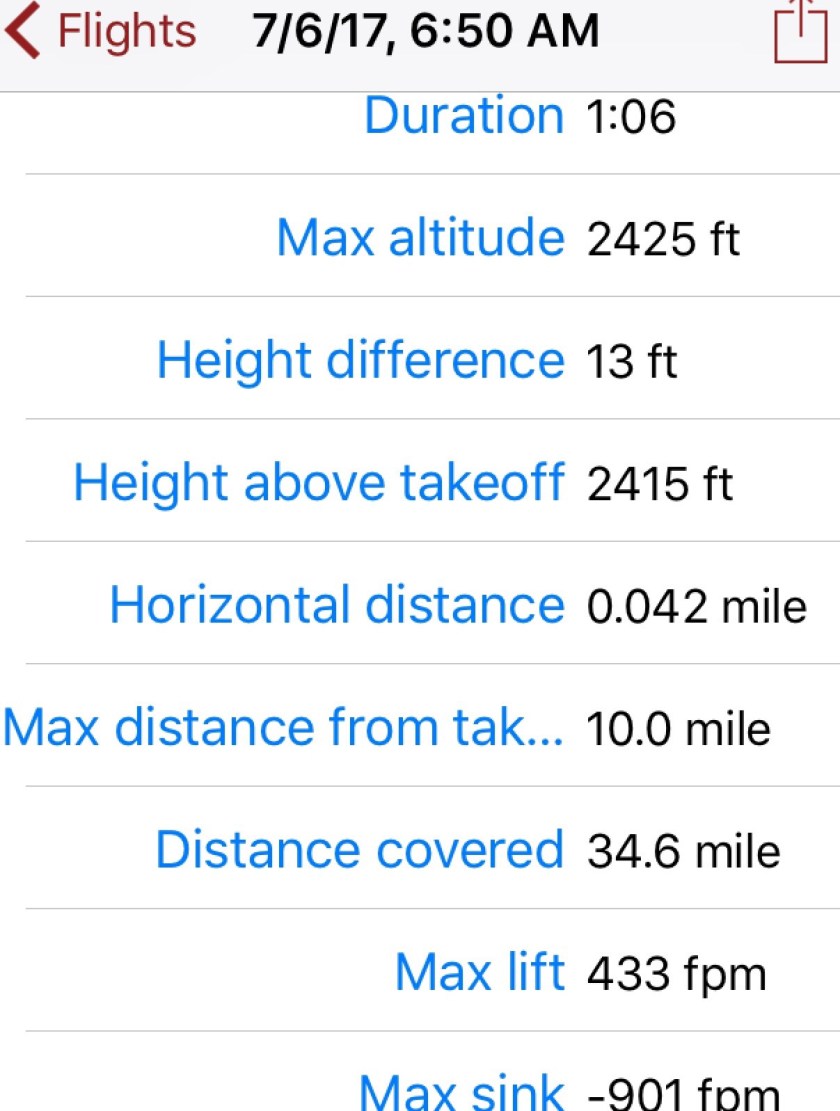Share this flight's details

click(801, 32)
